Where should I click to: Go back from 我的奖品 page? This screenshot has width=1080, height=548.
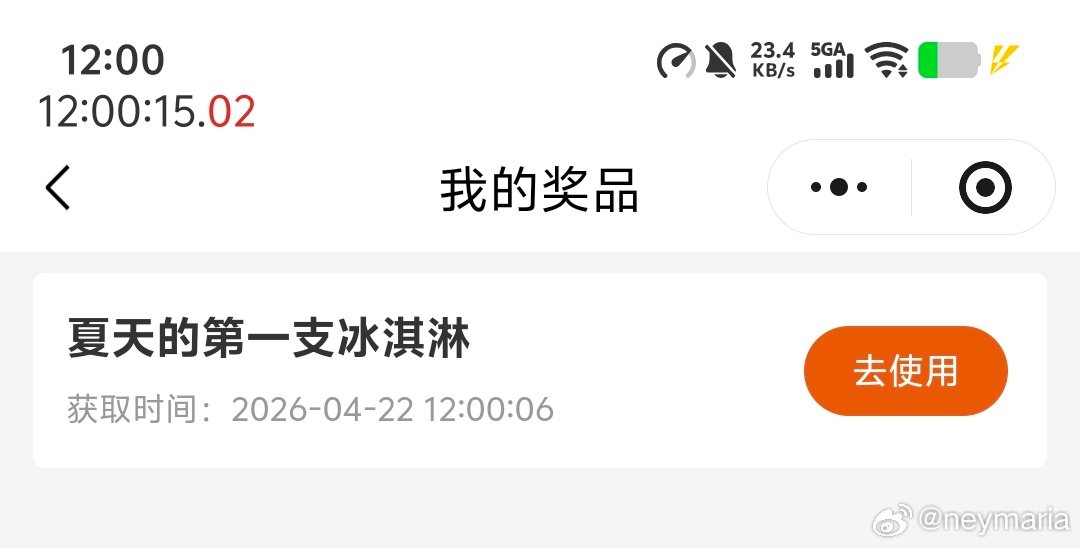[x=58, y=188]
